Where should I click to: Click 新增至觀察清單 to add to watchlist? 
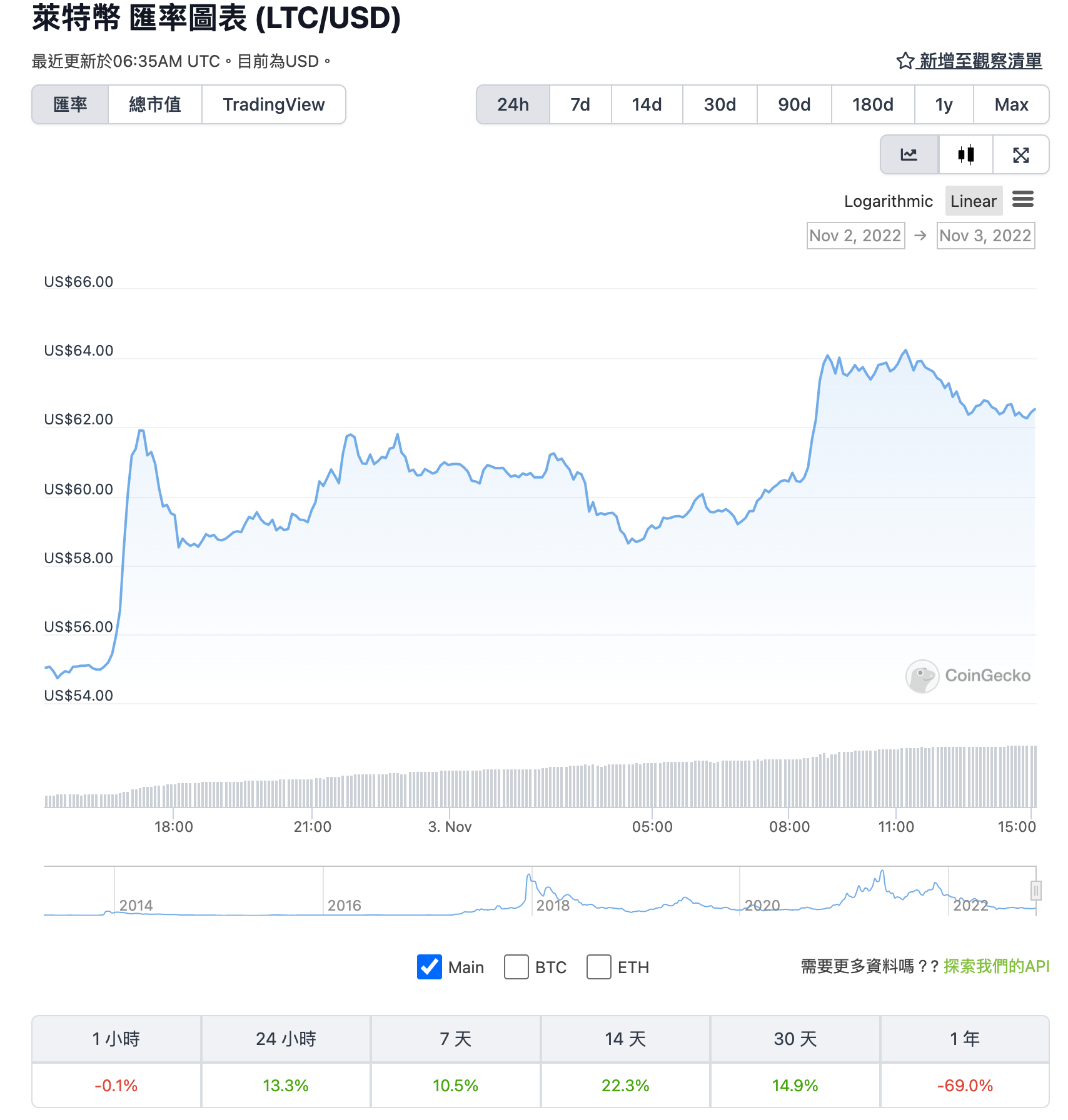point(979,61)
